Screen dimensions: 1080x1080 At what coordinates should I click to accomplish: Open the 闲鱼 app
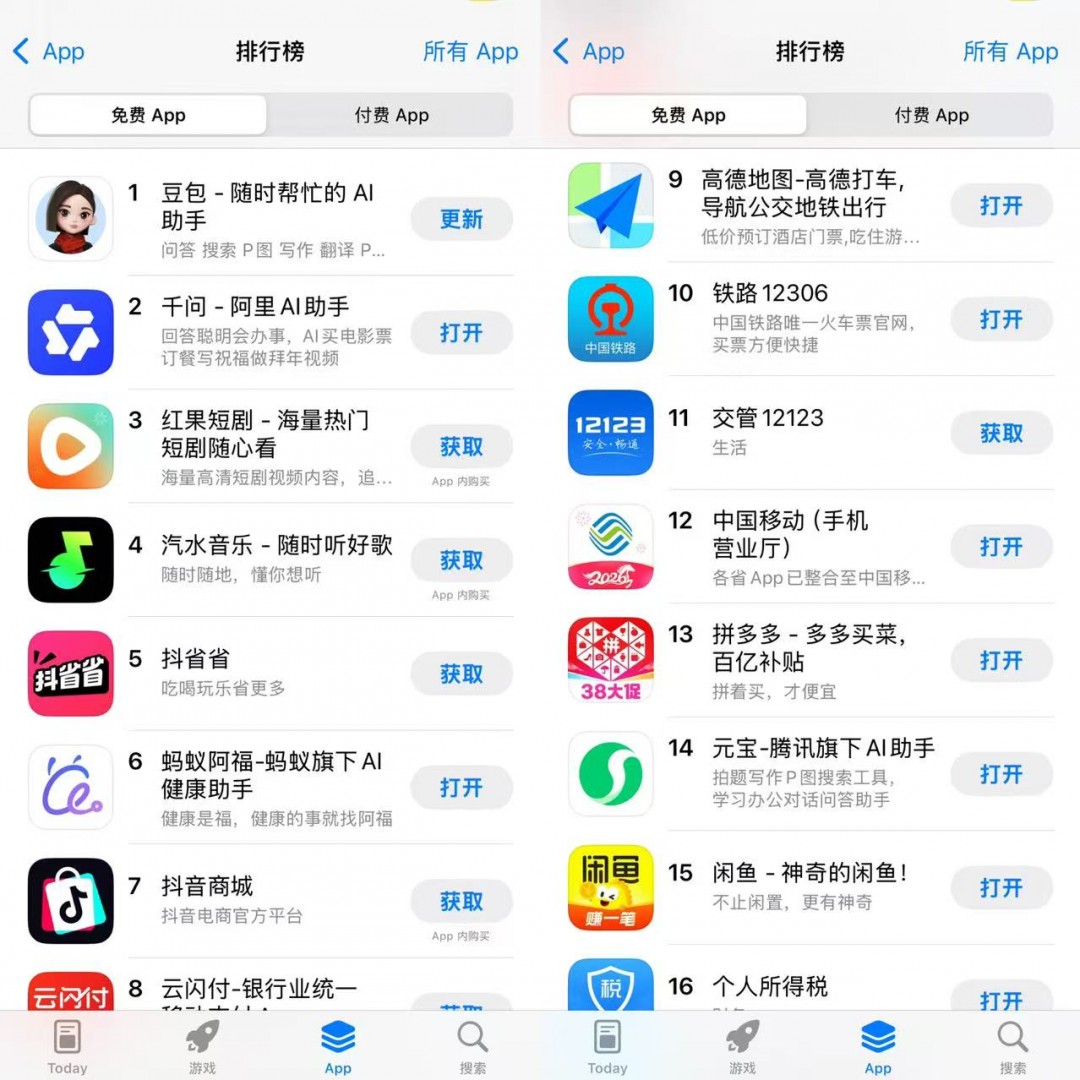(x=1001, y=888)
